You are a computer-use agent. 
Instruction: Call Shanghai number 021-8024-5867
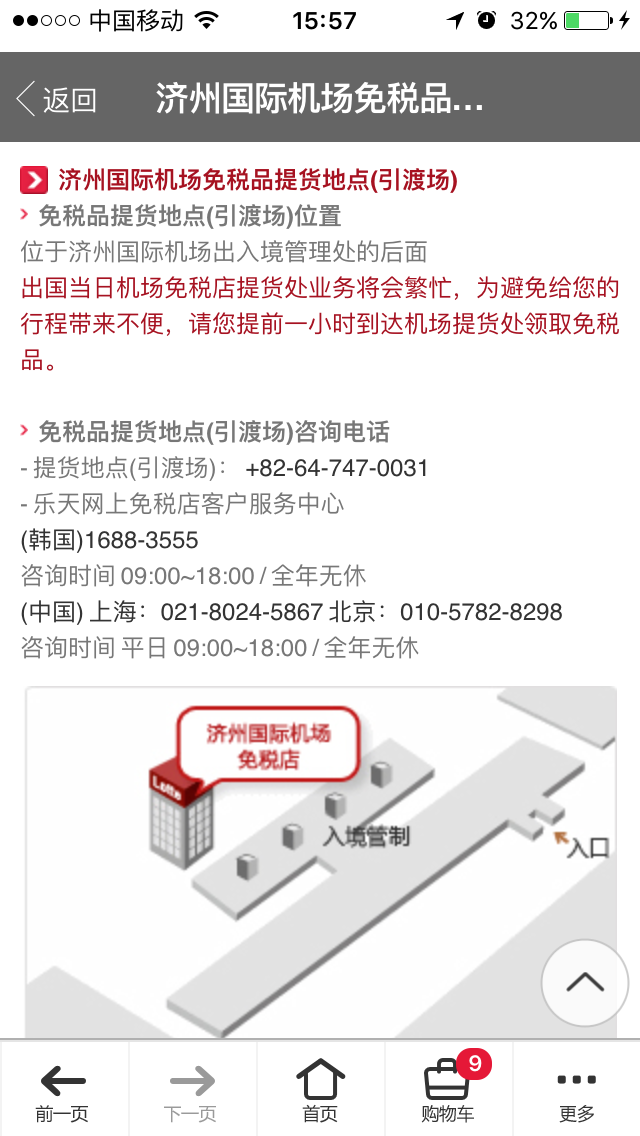point(241,612)
